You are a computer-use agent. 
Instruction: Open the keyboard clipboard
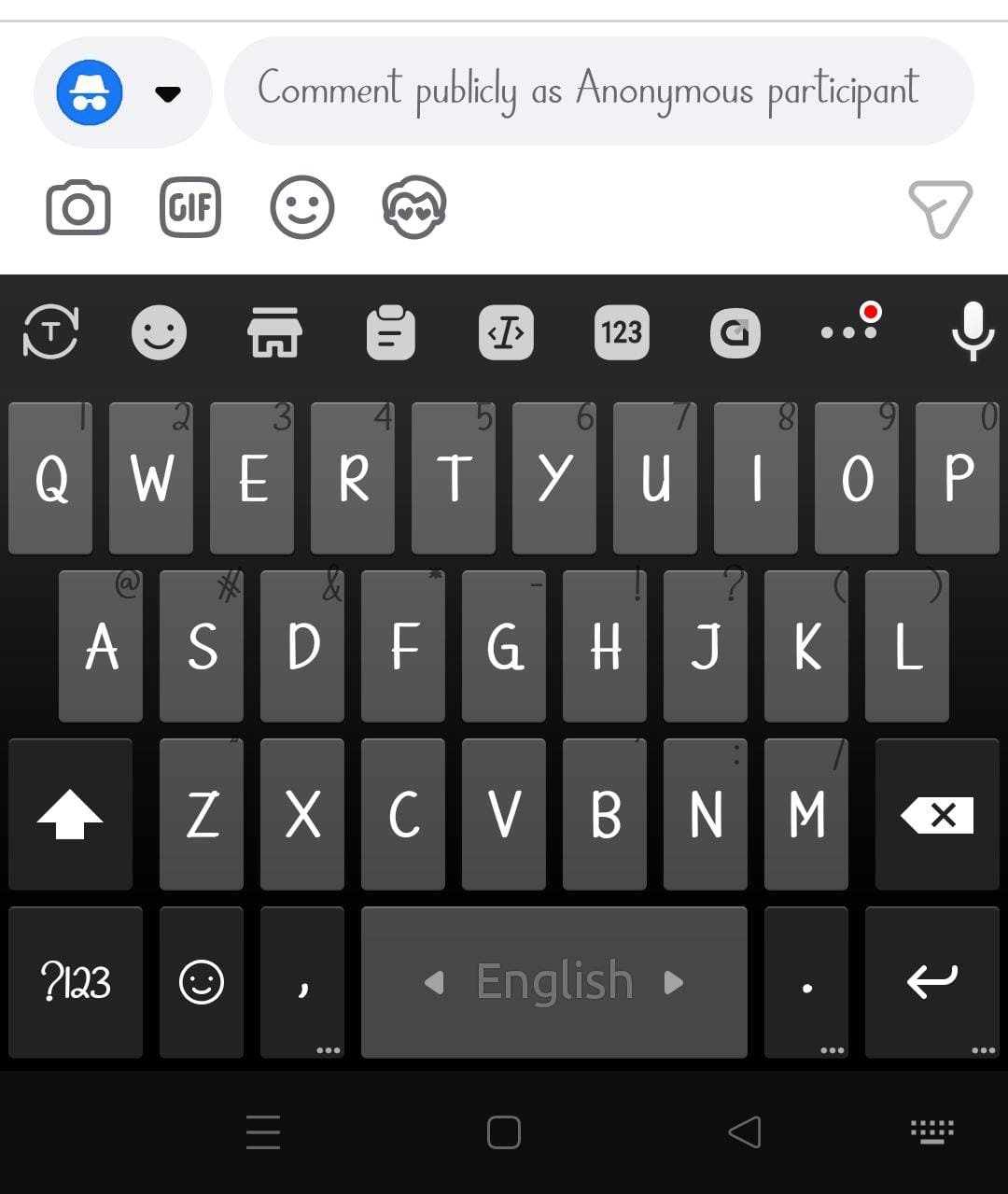(x=390, y=333)
